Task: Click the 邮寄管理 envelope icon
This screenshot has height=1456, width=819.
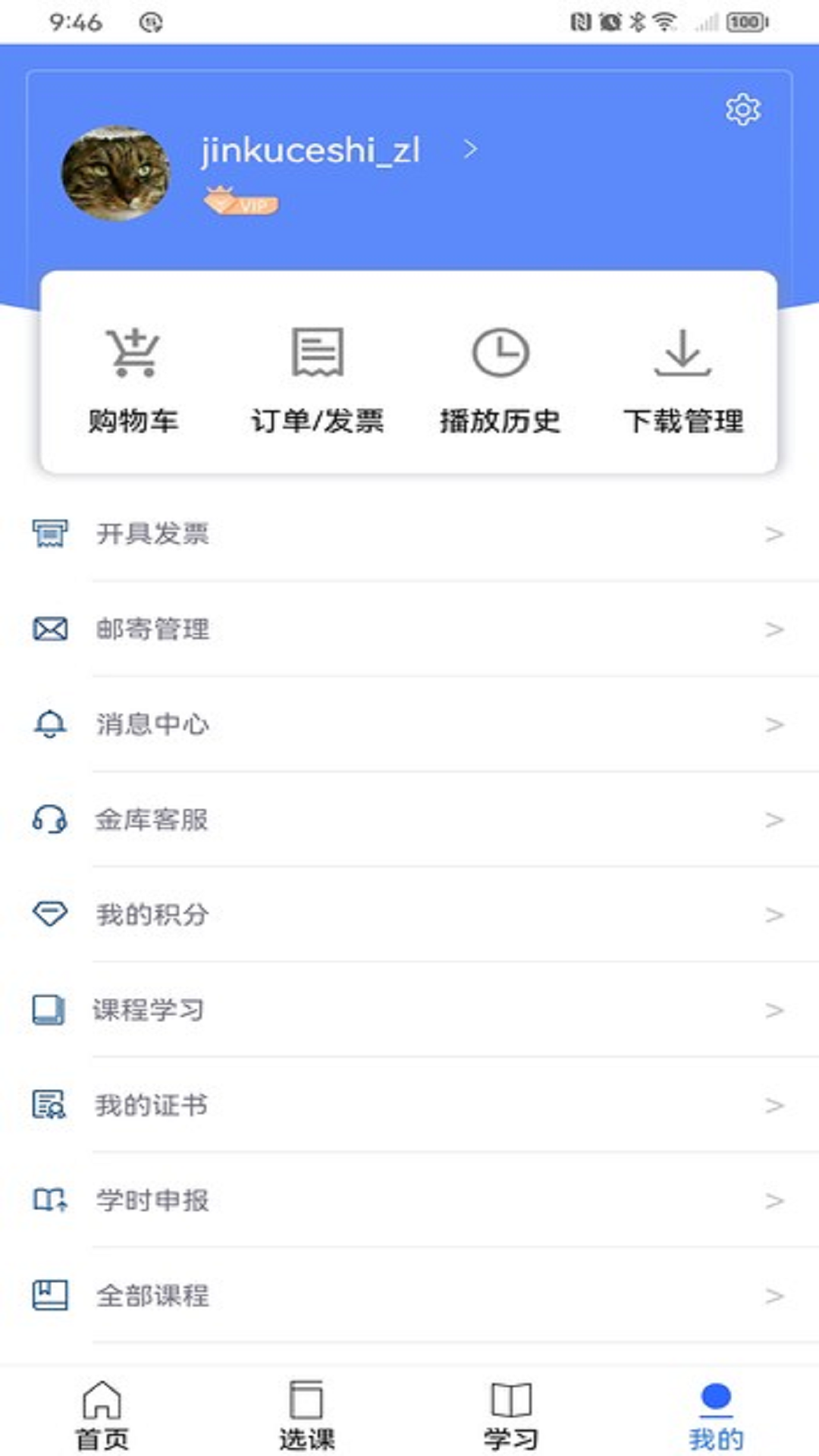Action: pyautogui.click(x=49, y=629)
